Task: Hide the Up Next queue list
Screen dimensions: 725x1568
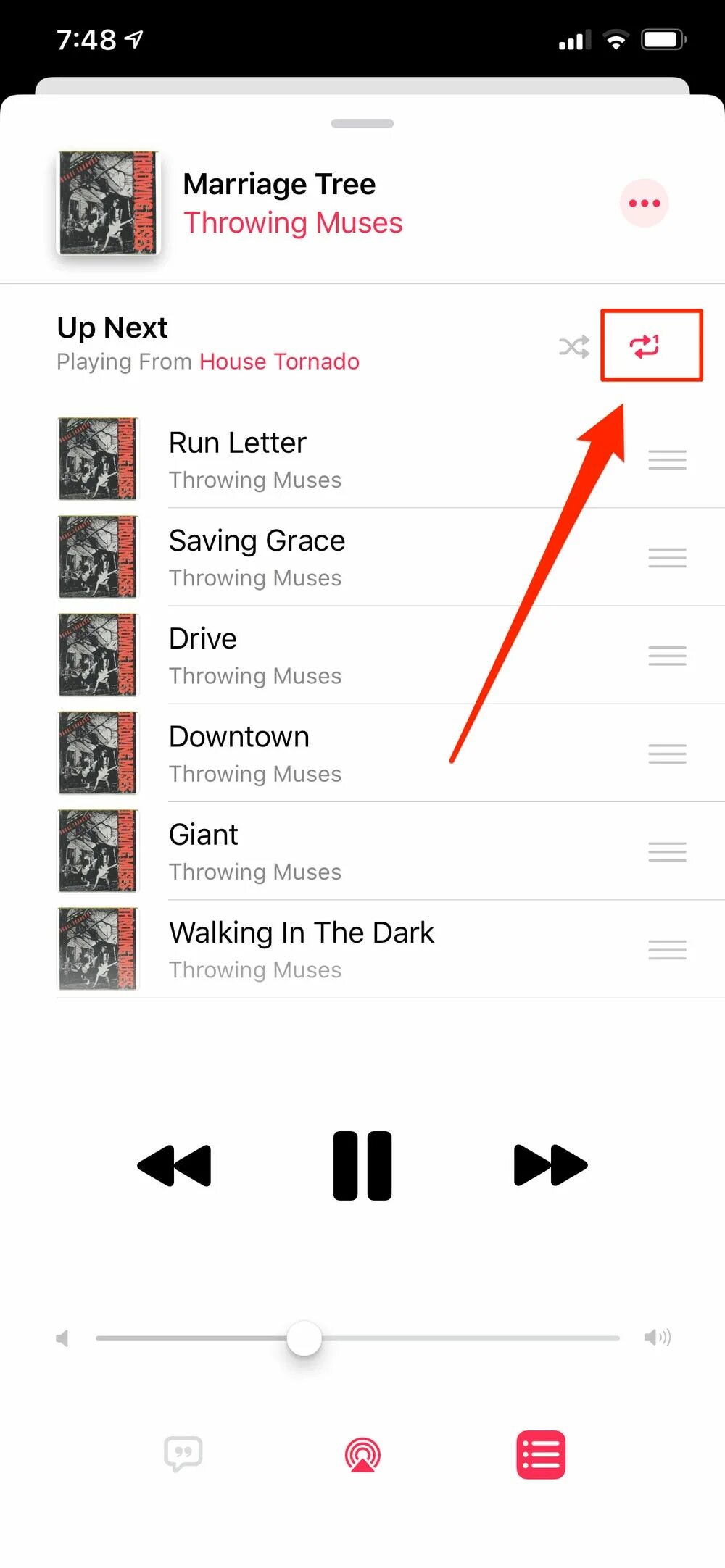Action: click(541, 1454)
